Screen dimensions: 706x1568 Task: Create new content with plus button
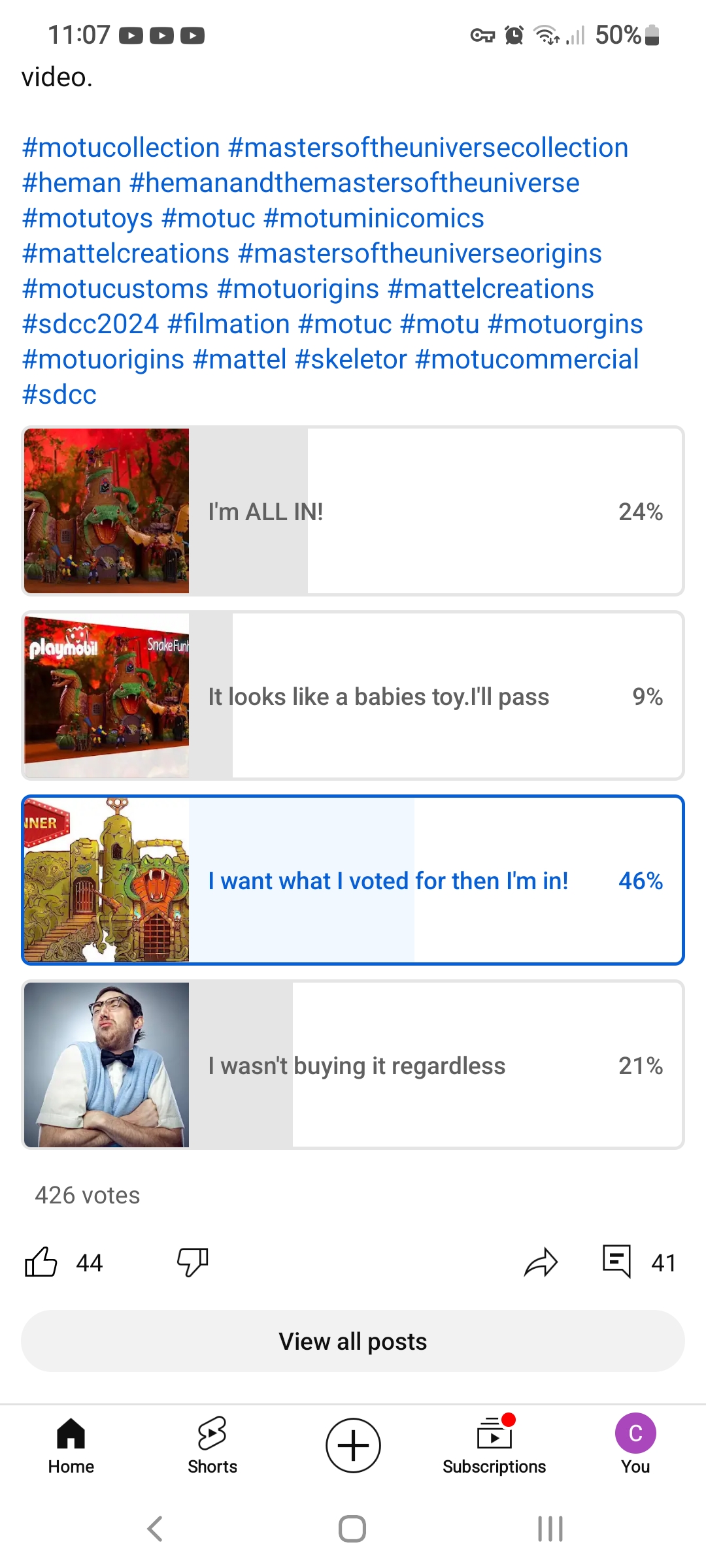click(x=353, y=1445)
